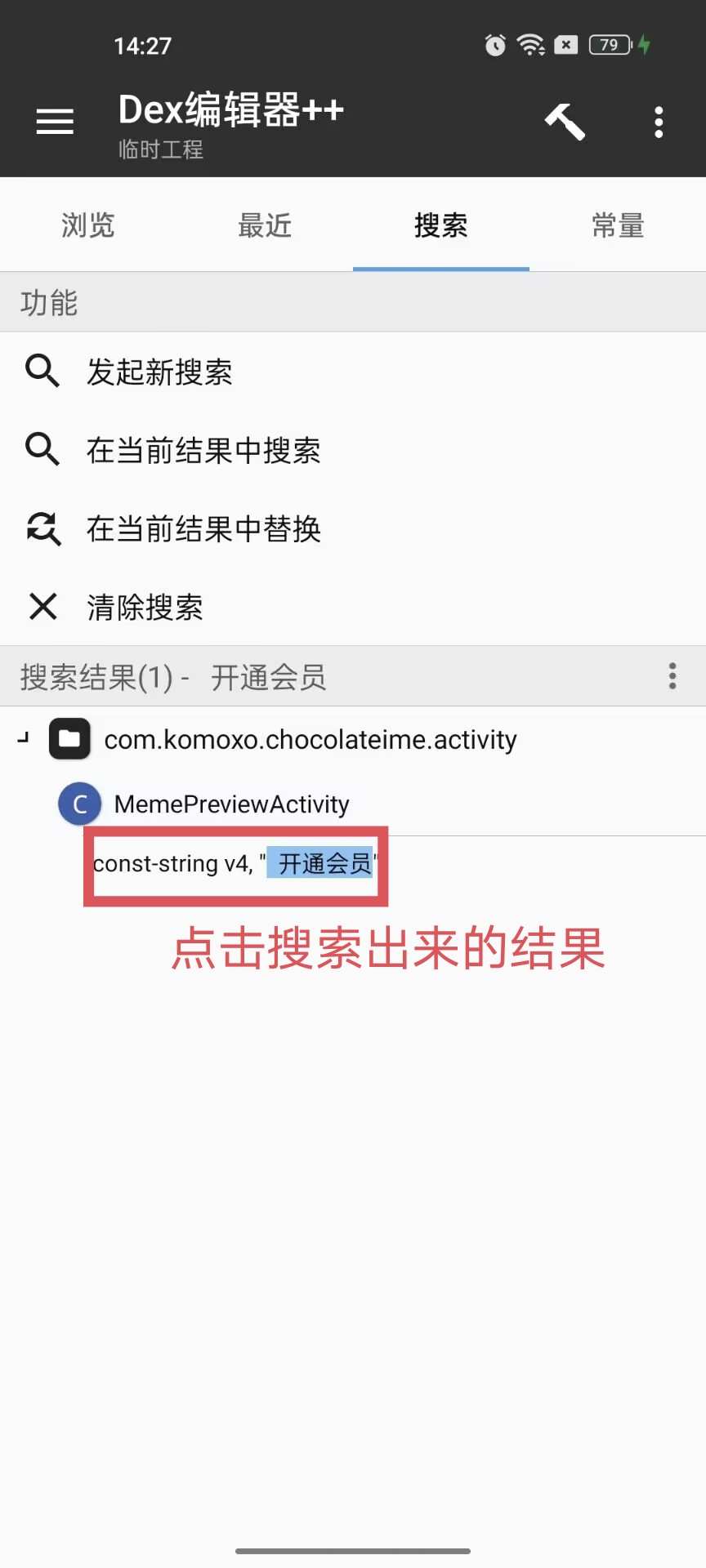Collapse the com.komoxo.chocolateime.activity package
The image size is (706, 1568).
pos(24,739)
